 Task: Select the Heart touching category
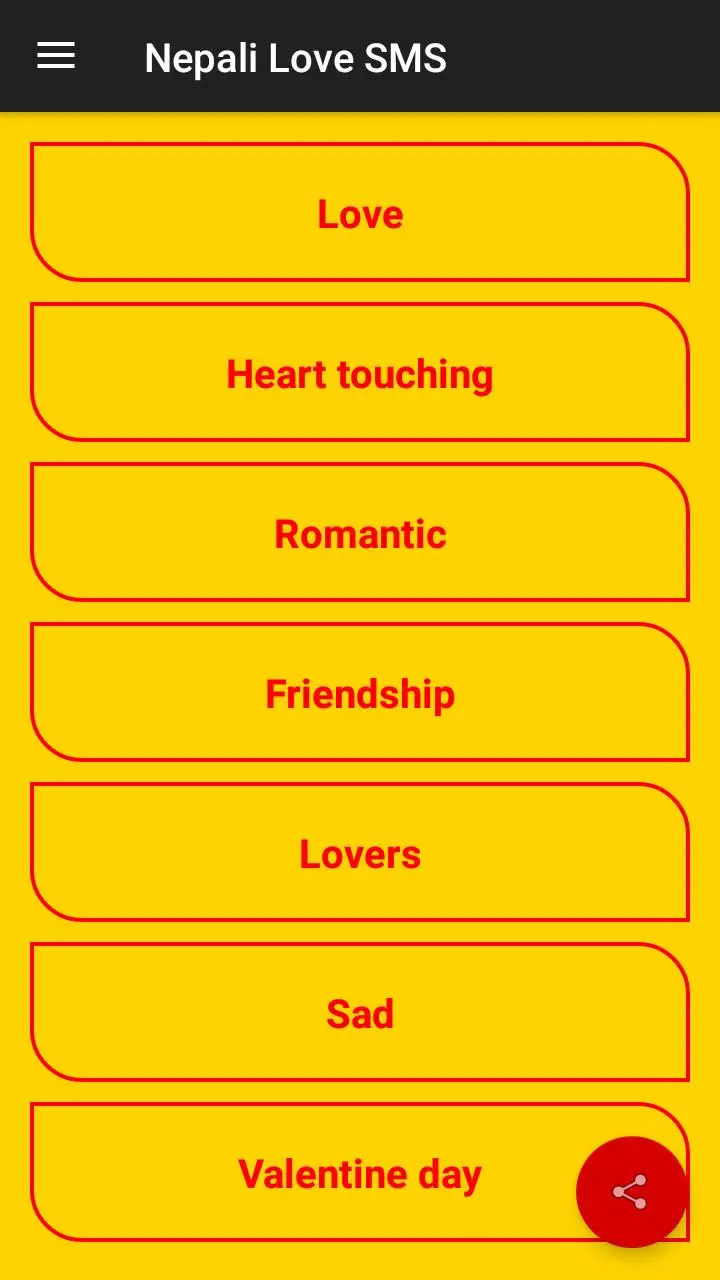(x=360, y=373)
